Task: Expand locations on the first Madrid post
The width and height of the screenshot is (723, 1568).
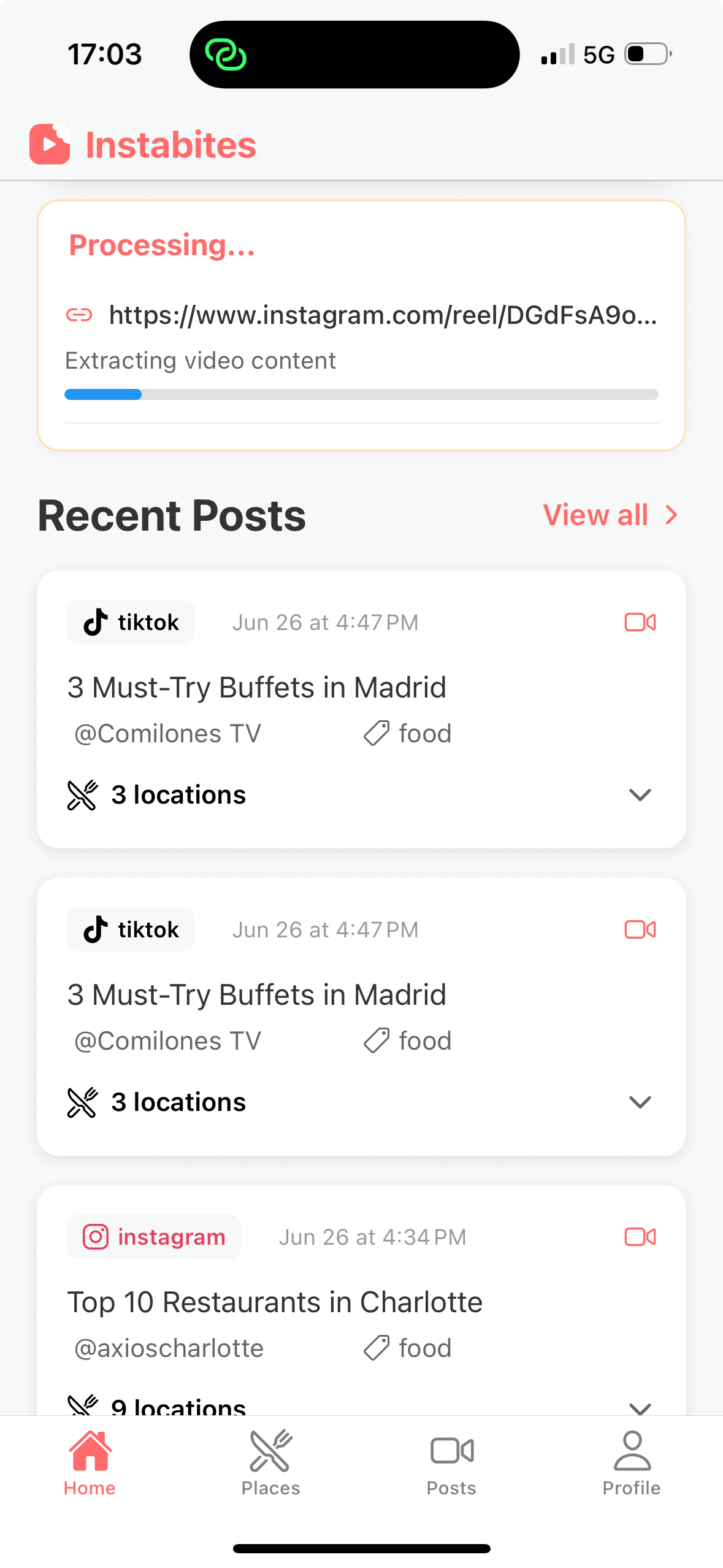Action: pos(639,795)
